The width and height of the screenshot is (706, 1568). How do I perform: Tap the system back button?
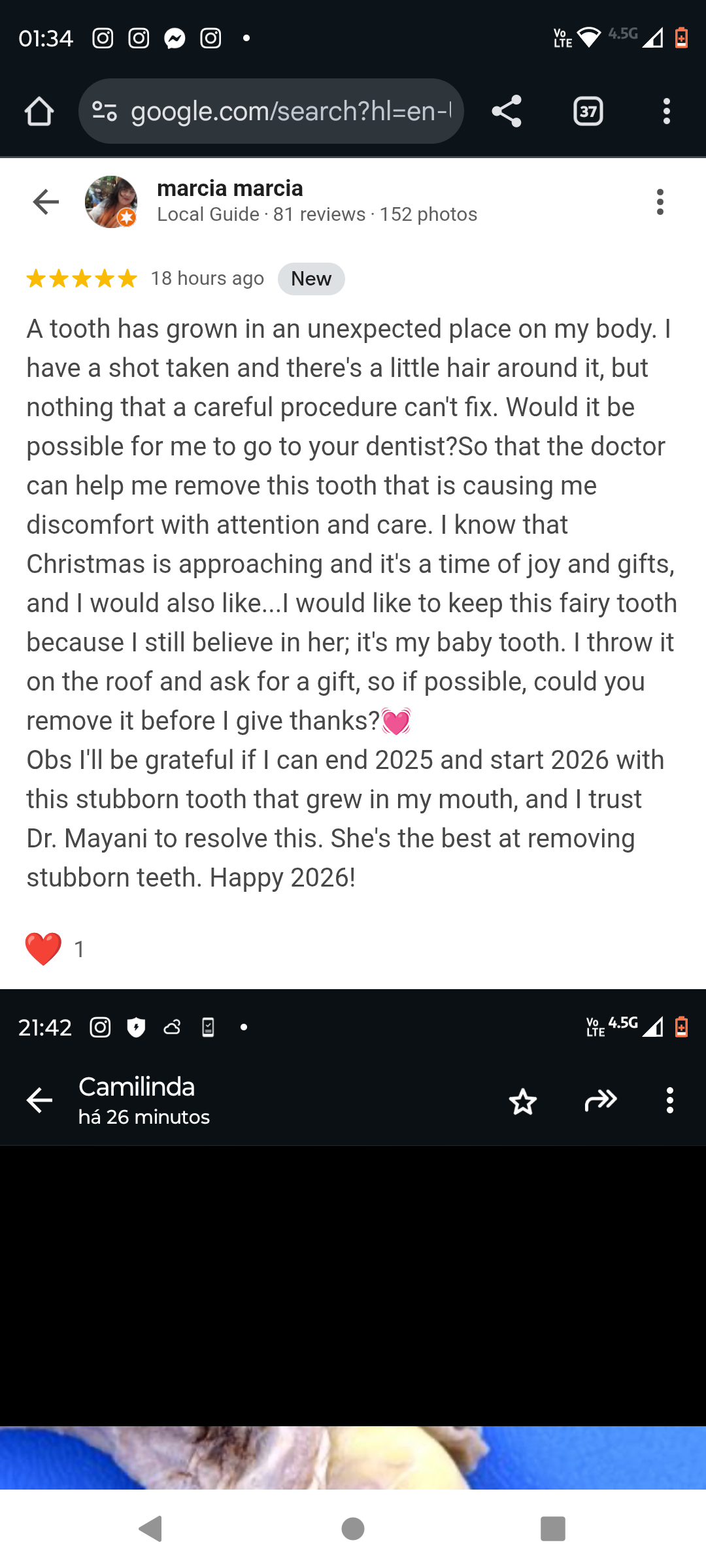point(151,1529)
